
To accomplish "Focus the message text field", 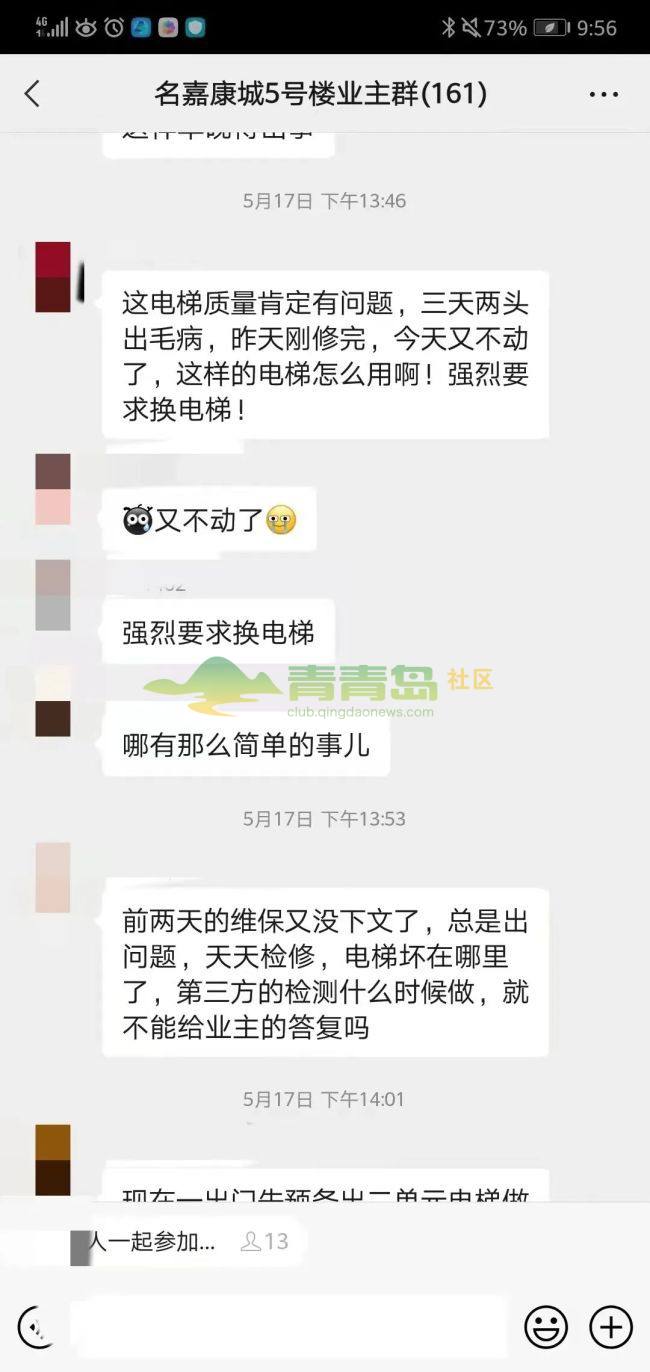I will [x=290, y=1327].
